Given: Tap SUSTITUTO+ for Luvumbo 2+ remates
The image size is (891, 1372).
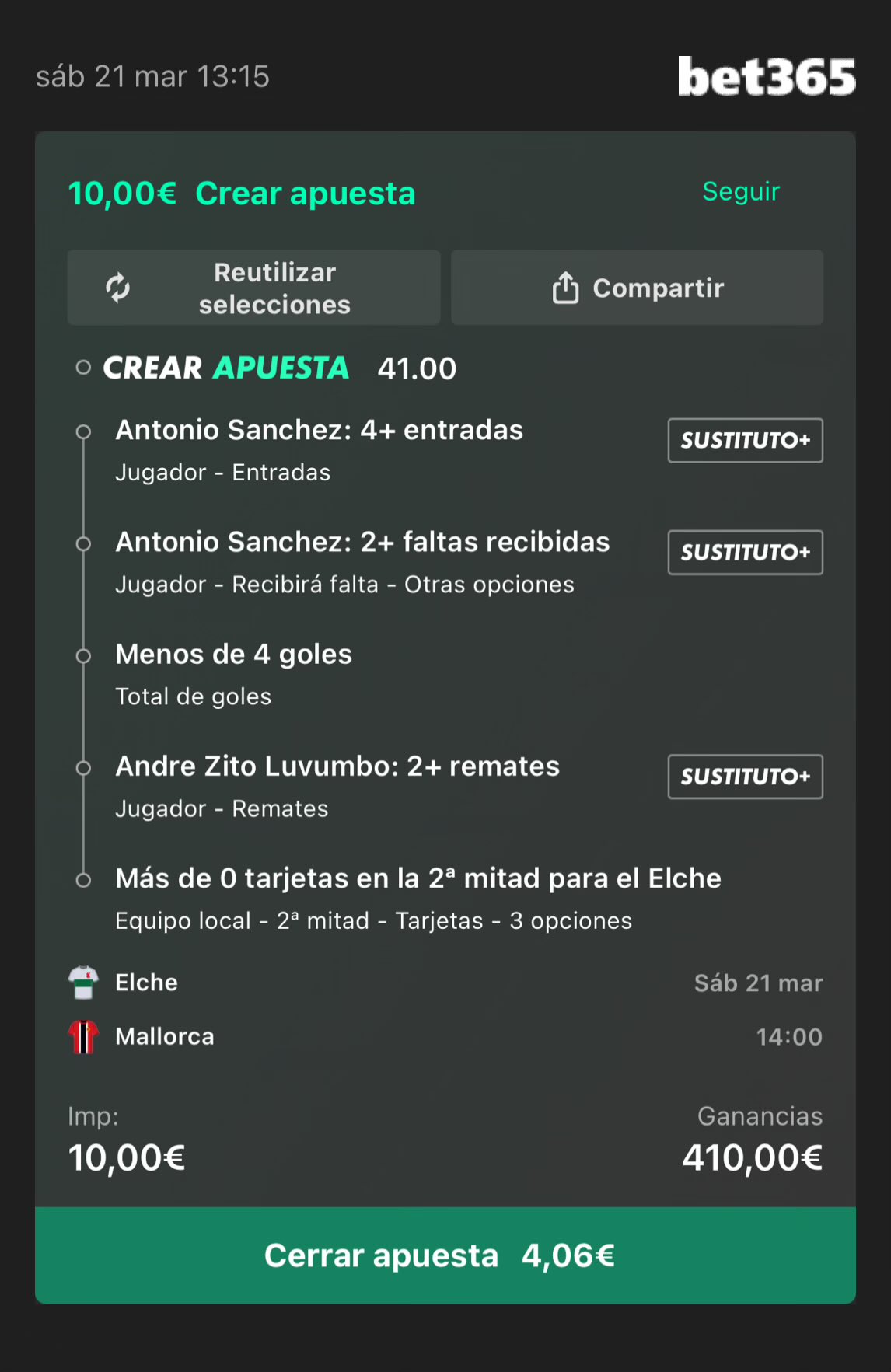Looking at the screenshot, I should point(745,777).
